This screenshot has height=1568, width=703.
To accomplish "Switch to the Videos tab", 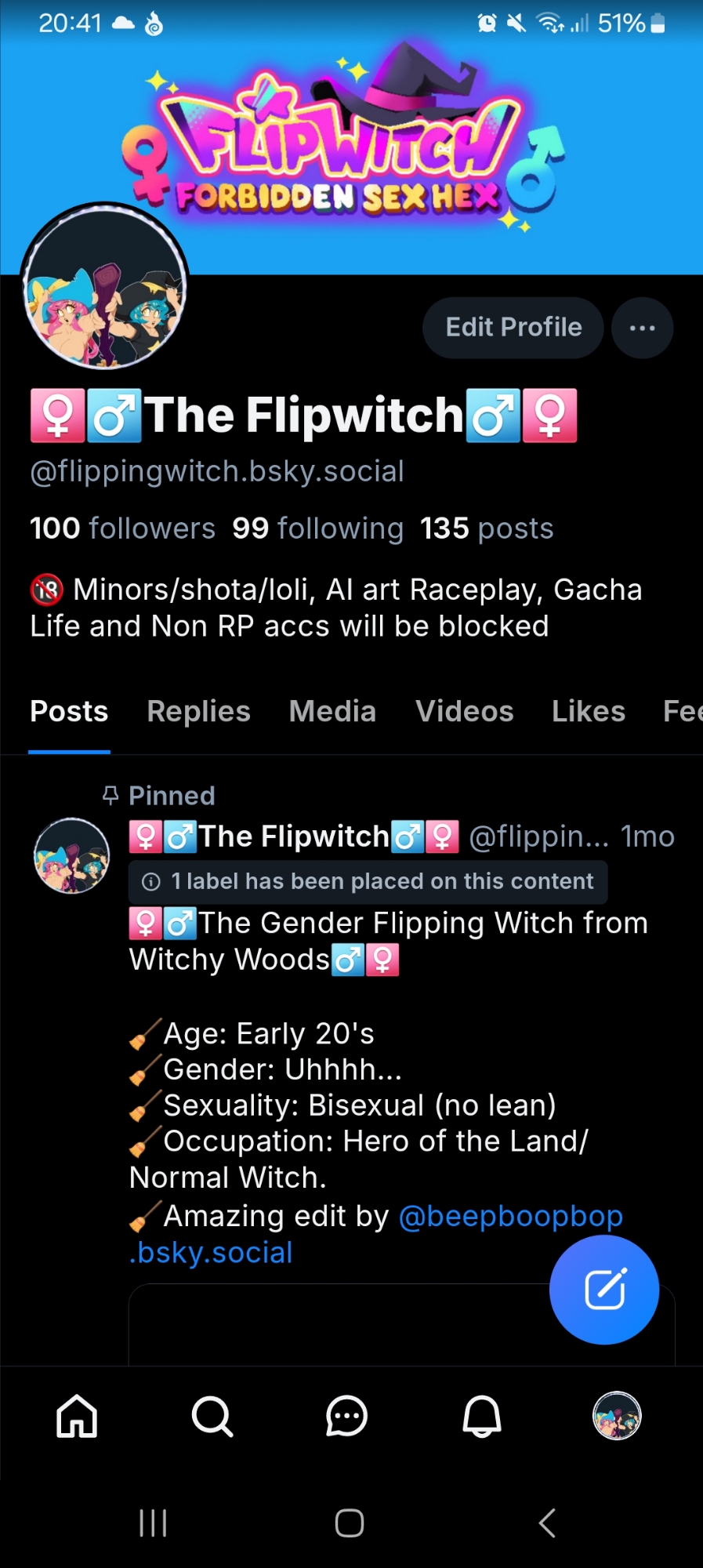I will (x=464, y=711).
